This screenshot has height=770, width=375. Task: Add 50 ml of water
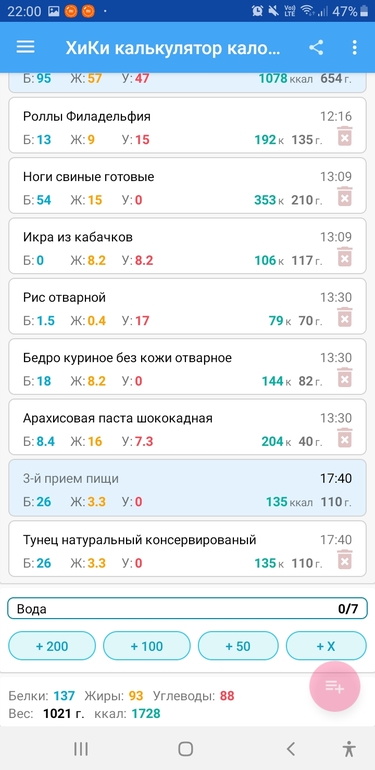(238, 646)
